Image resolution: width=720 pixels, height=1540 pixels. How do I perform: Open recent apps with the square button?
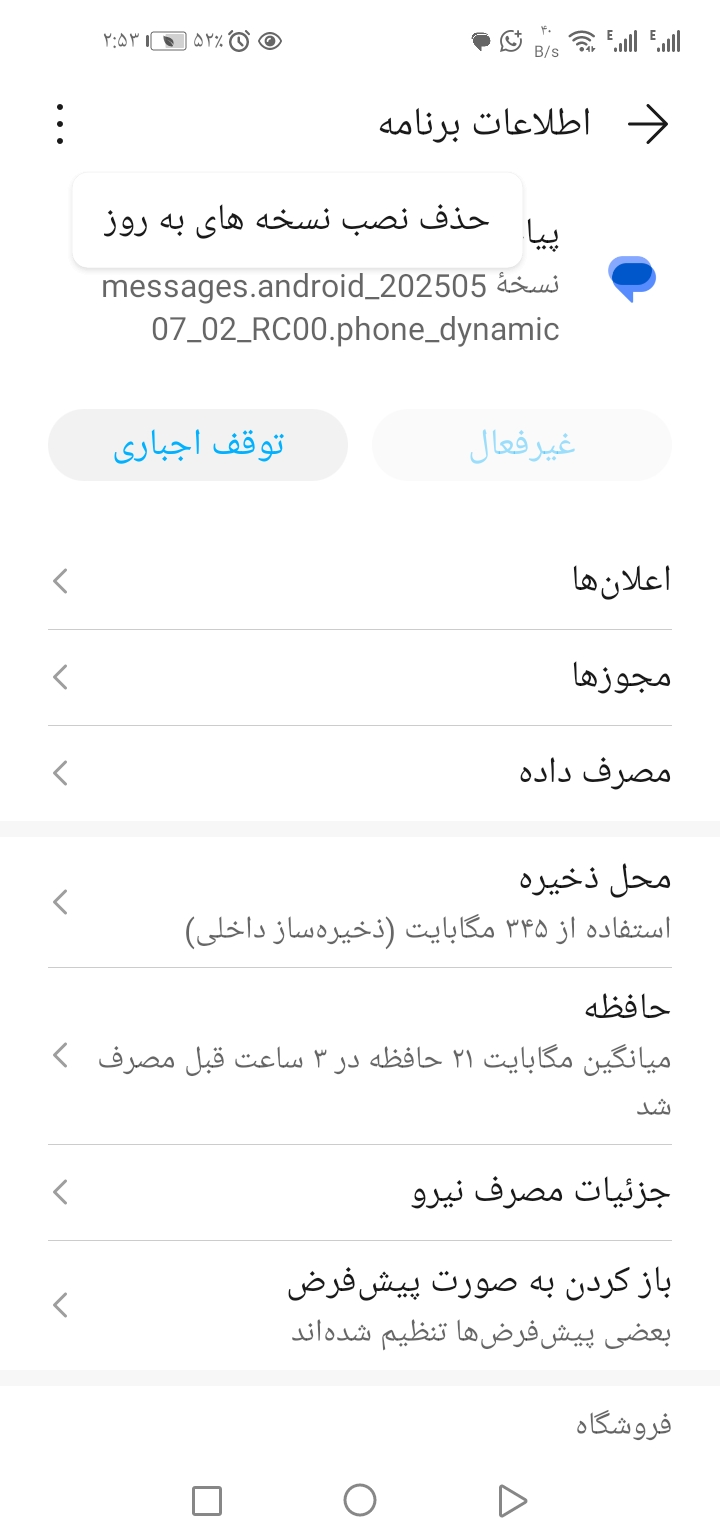207,1500
